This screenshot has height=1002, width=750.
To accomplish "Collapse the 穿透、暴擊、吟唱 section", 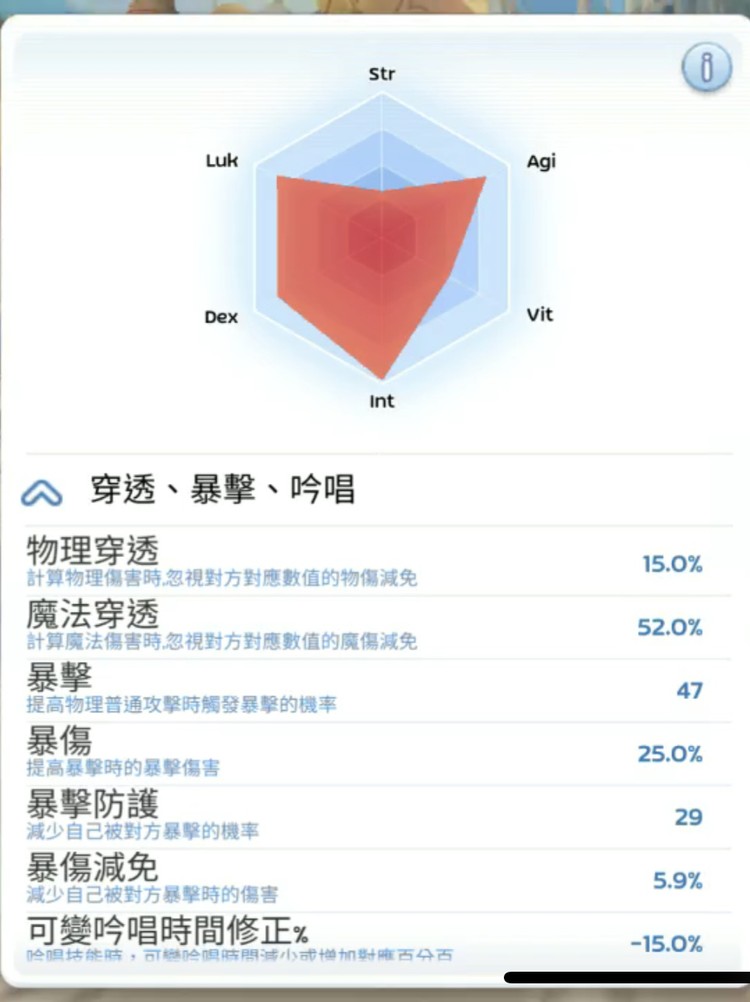I will click(42, 492).
